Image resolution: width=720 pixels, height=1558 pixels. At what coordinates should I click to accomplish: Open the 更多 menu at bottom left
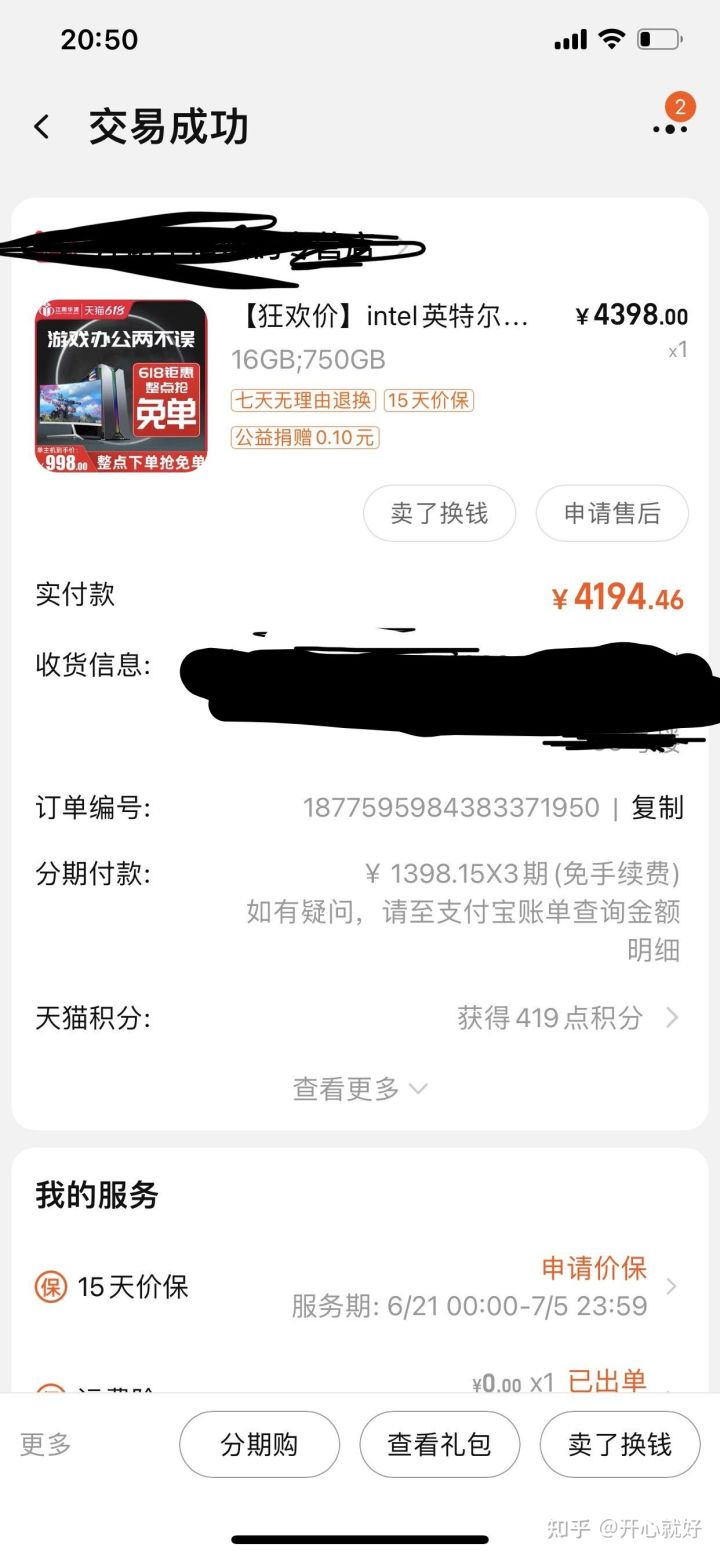pos(44,1444)
